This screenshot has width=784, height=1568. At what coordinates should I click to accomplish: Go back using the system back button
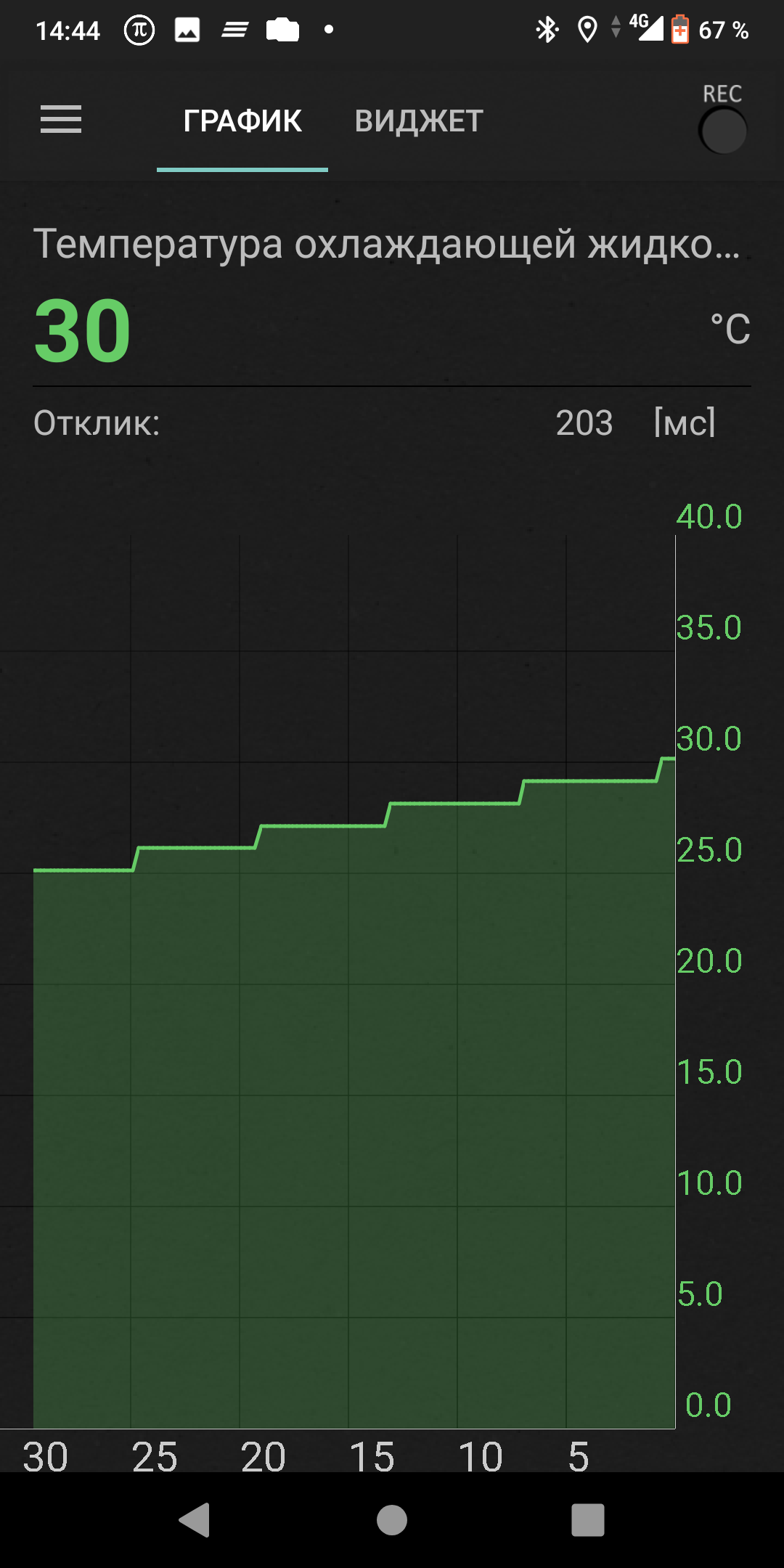tap(195, 1520)
